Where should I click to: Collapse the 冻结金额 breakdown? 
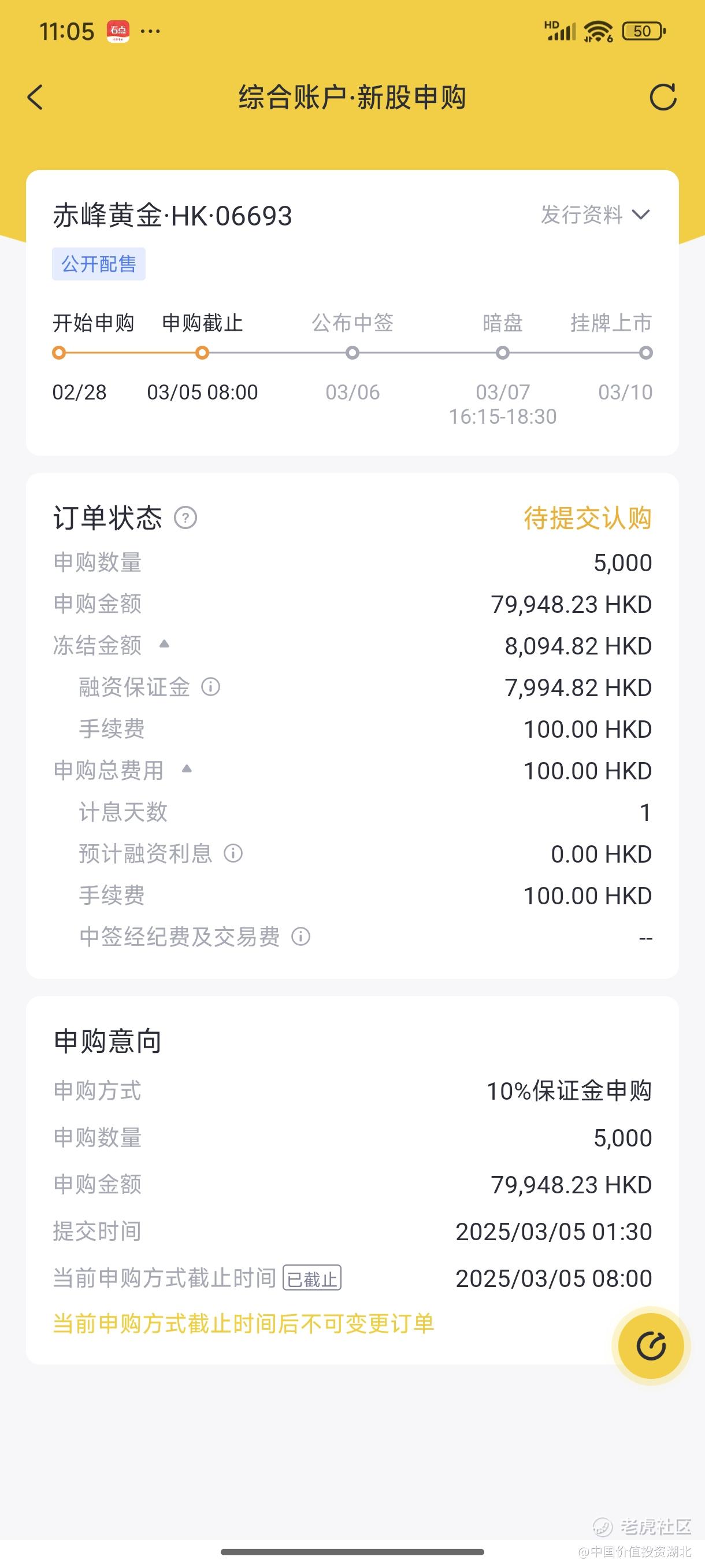(164, 644)
